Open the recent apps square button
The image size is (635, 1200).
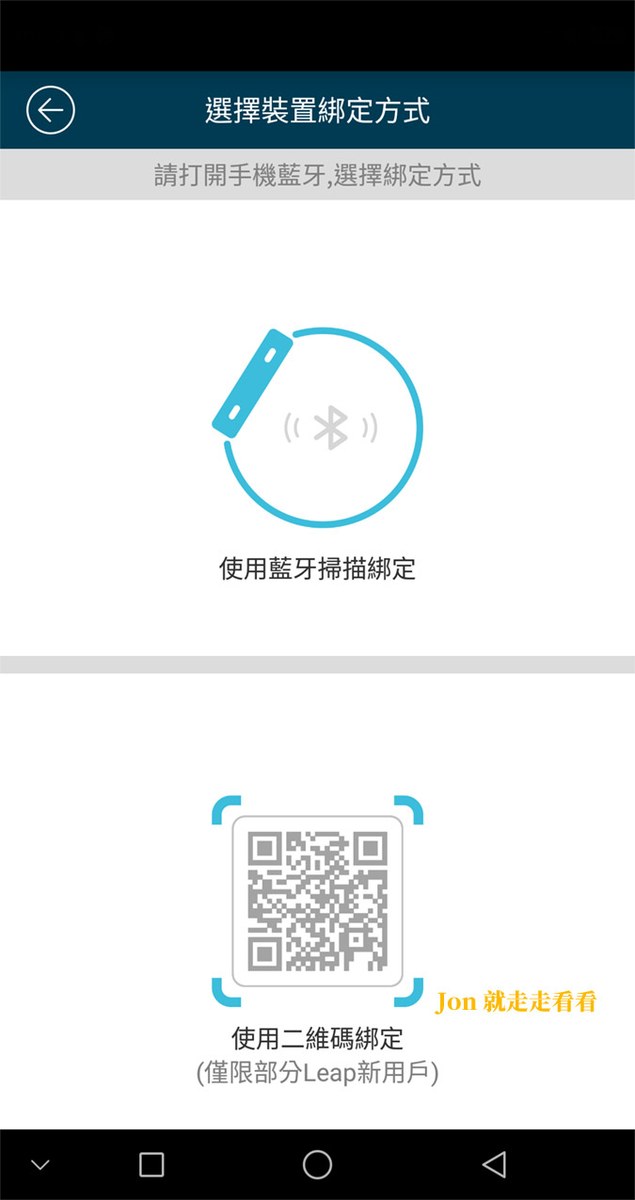click(151, 1164)
